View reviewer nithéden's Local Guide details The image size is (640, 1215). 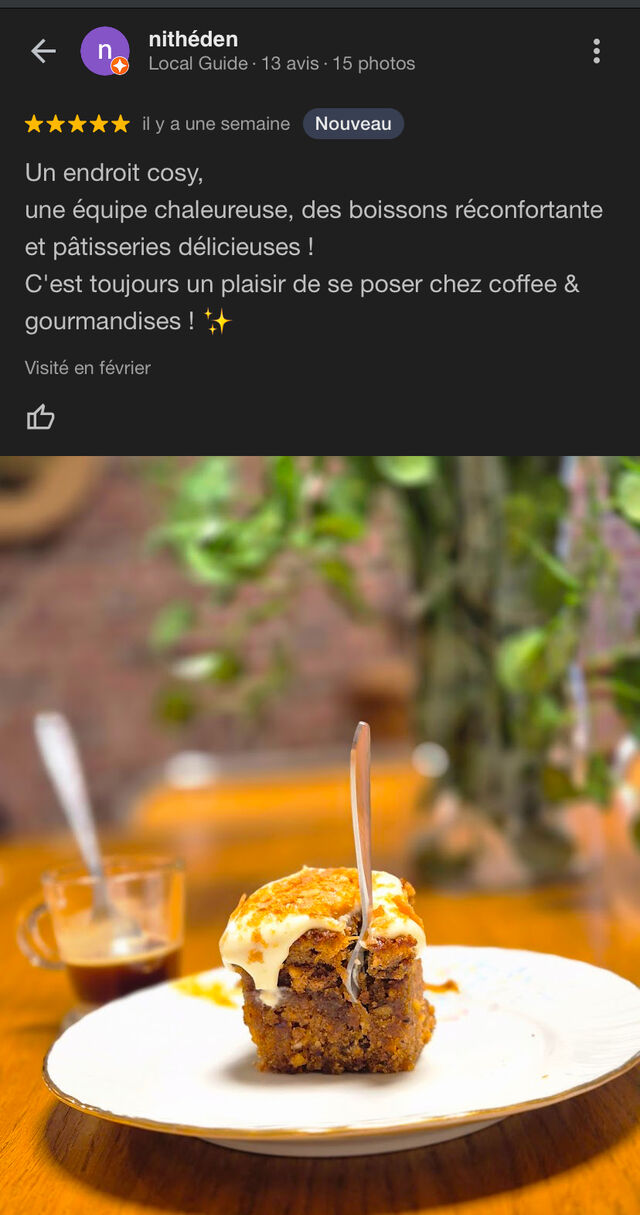(198, 64)
